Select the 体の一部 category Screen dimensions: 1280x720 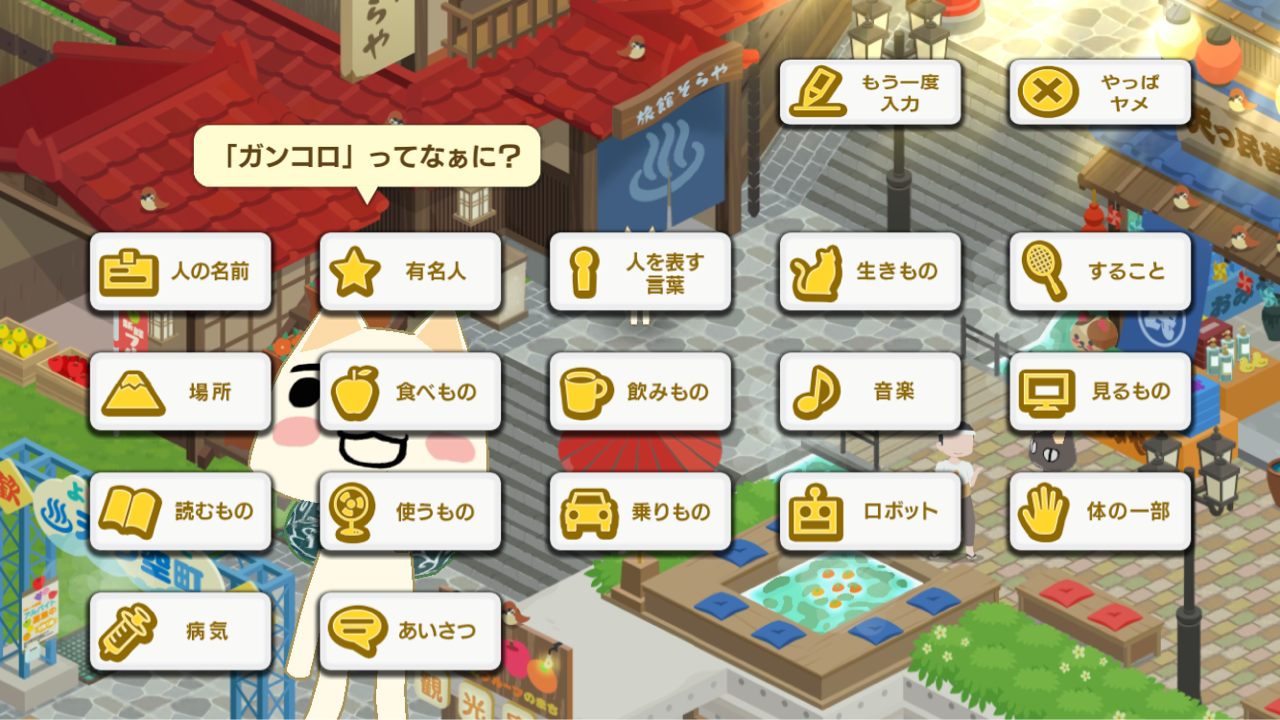tap(1100, 511)
